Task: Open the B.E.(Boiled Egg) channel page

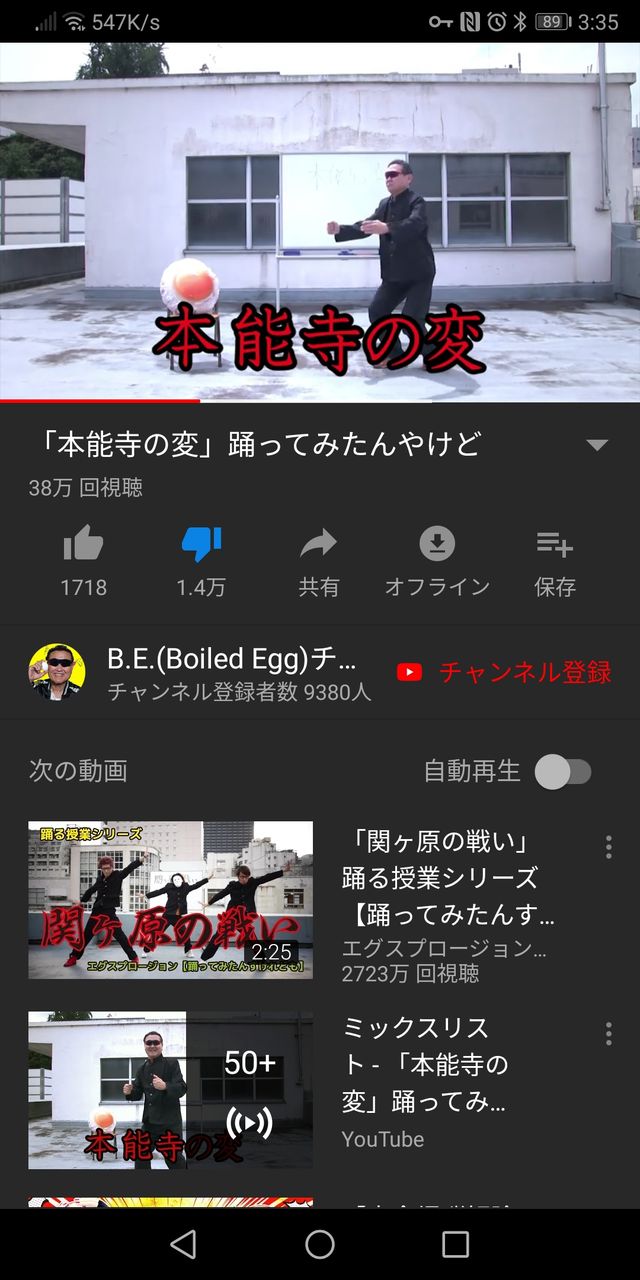Action: (200, 672)
